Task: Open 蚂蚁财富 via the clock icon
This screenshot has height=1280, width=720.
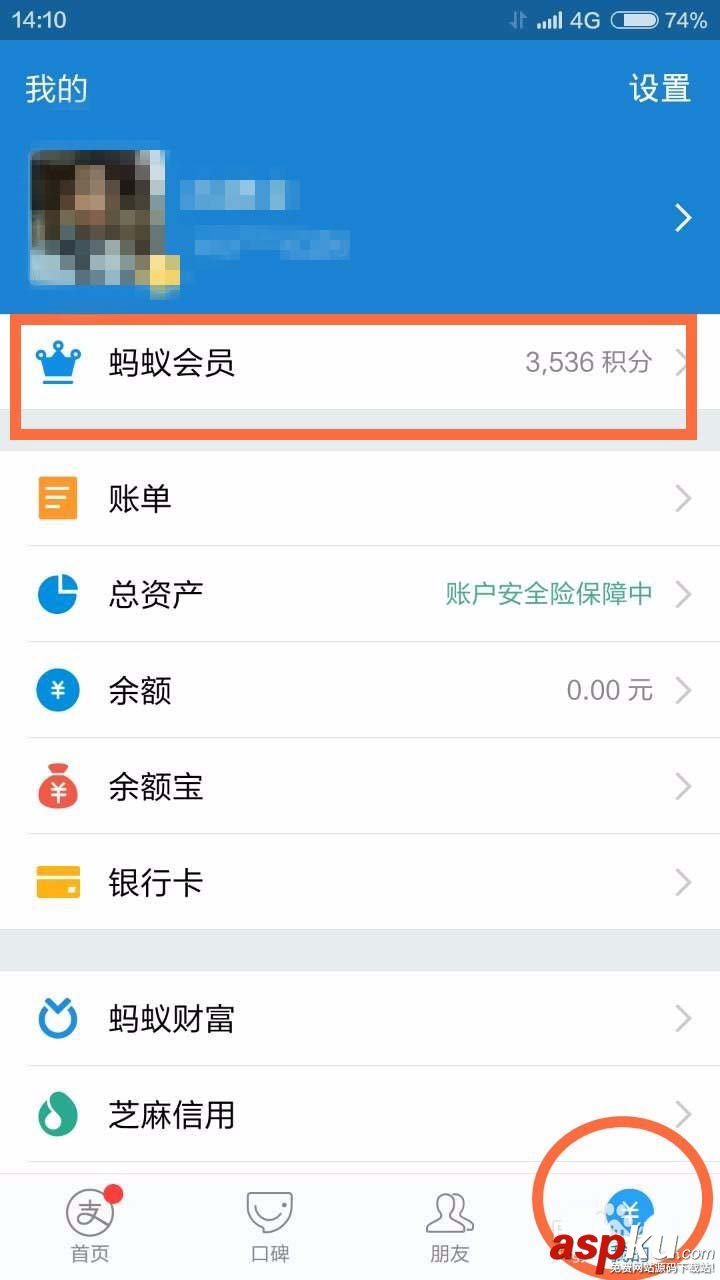Action: point(57,1018)
